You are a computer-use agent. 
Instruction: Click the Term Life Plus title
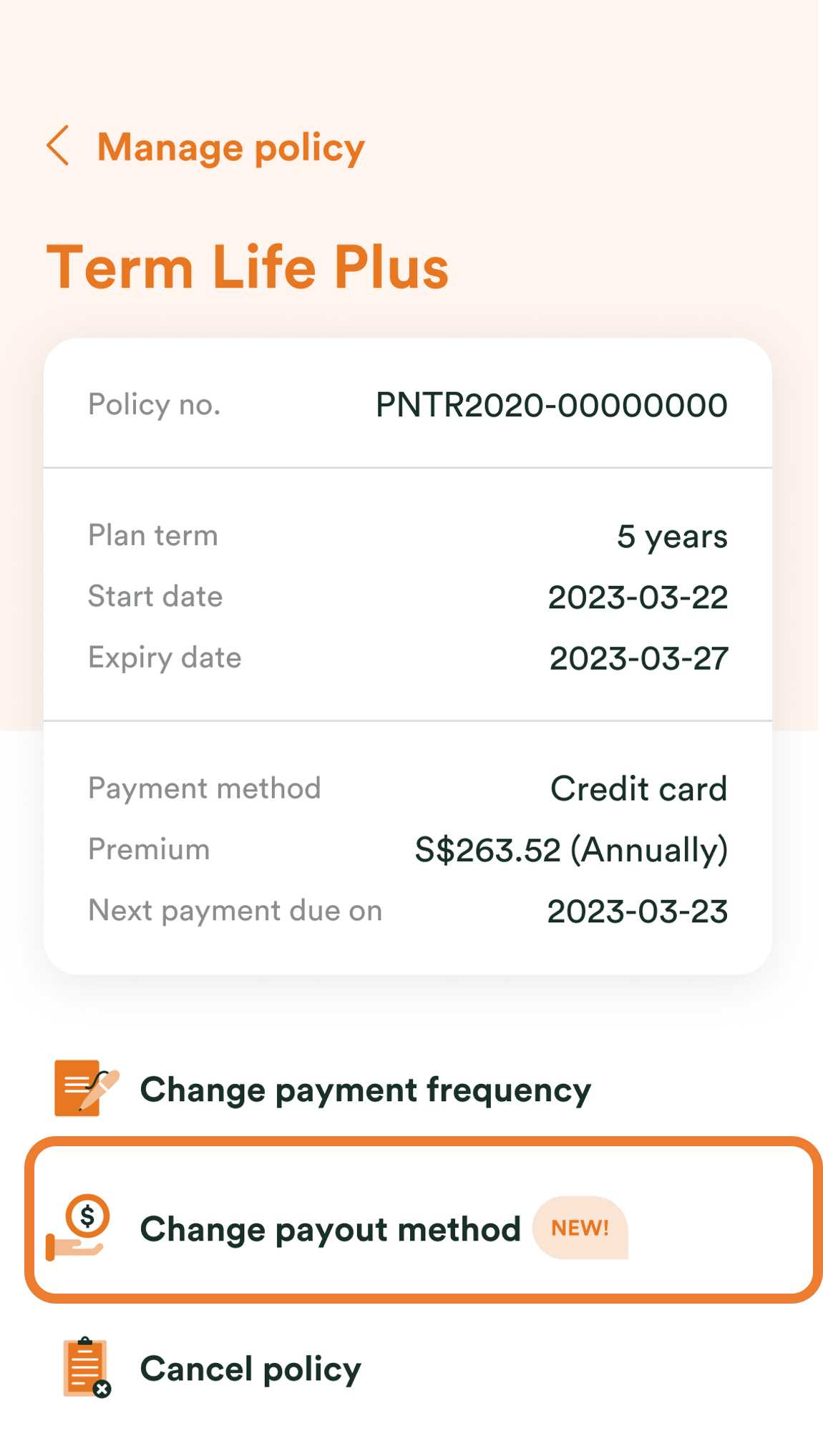pyautogui.click(x=248, y=268)
